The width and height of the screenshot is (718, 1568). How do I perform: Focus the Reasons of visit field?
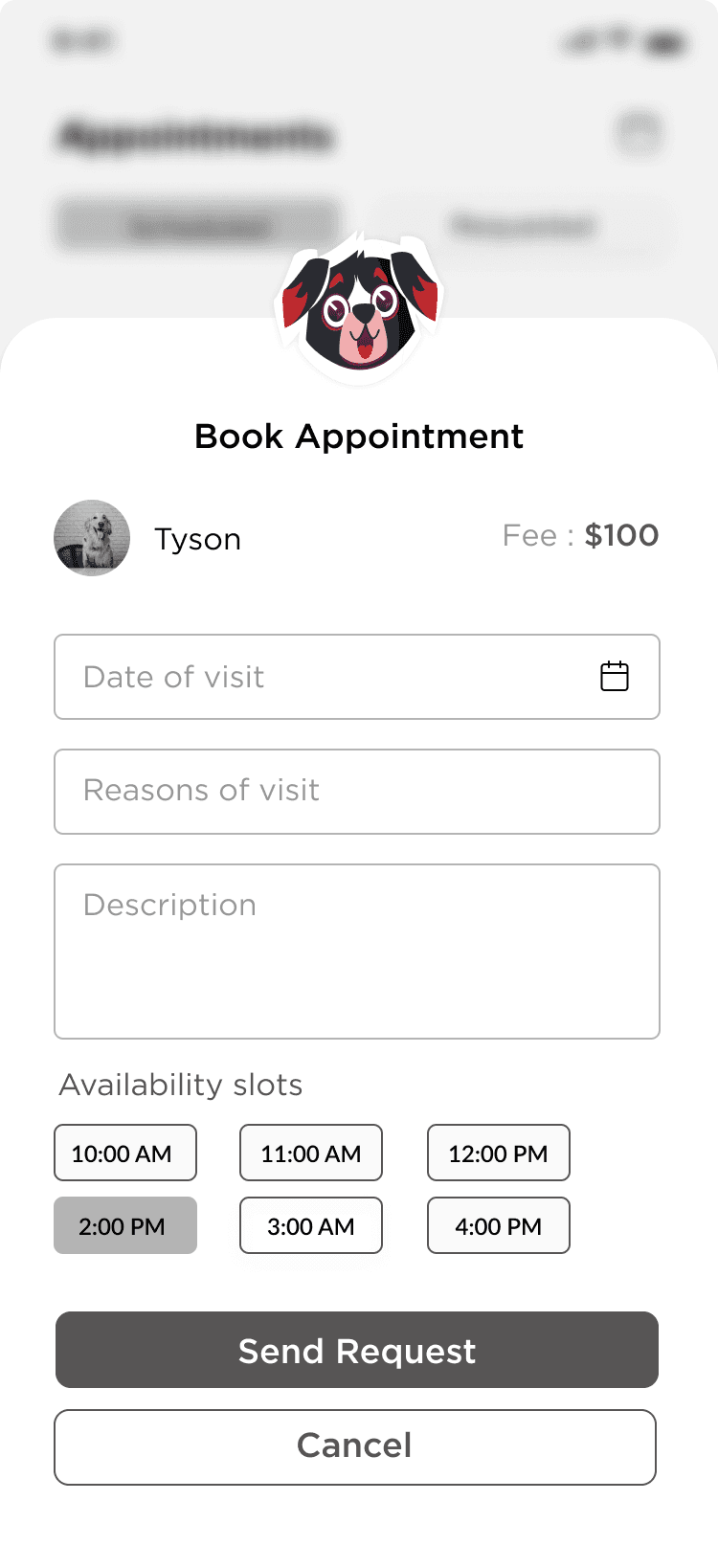[356, 792]
